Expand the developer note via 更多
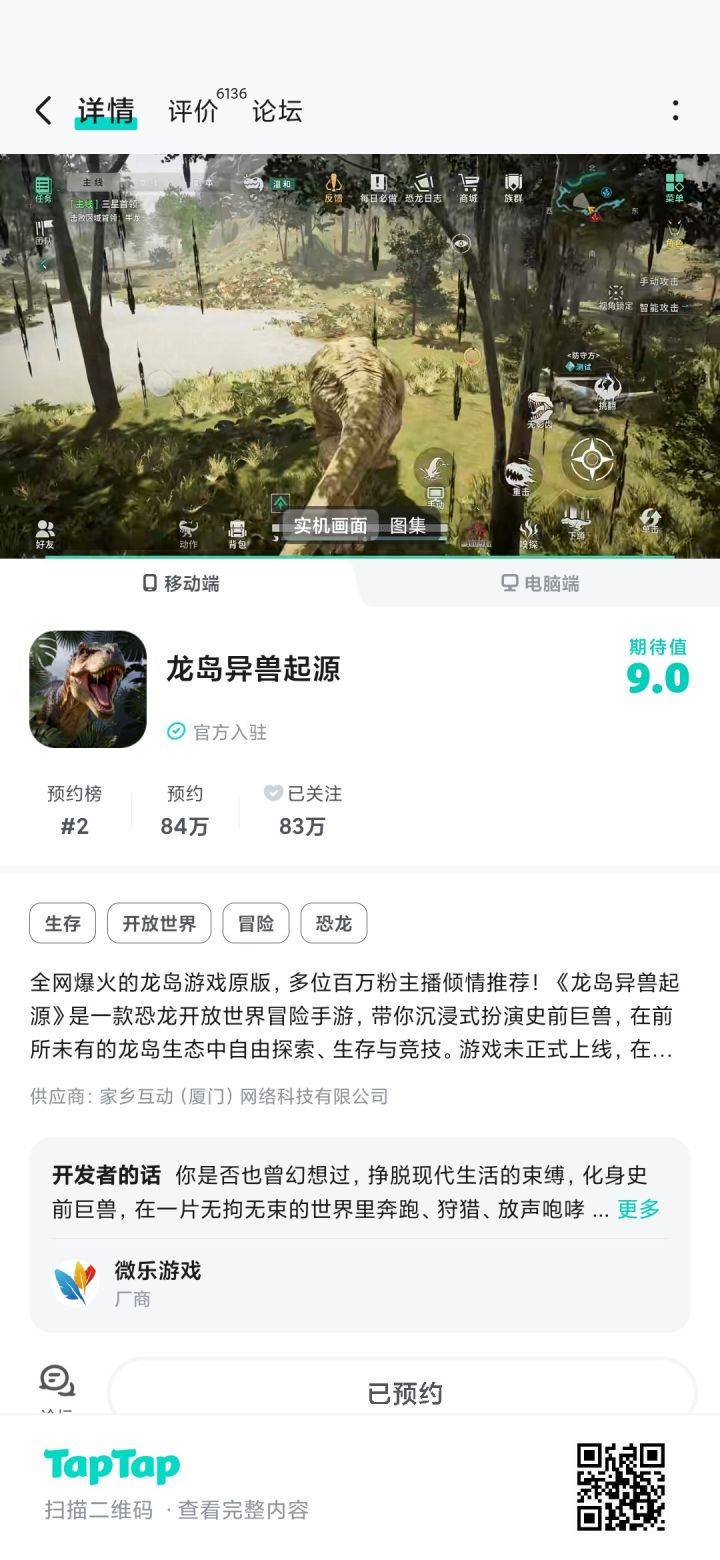Screen dimensions: 720x1560 point(639,1210)
